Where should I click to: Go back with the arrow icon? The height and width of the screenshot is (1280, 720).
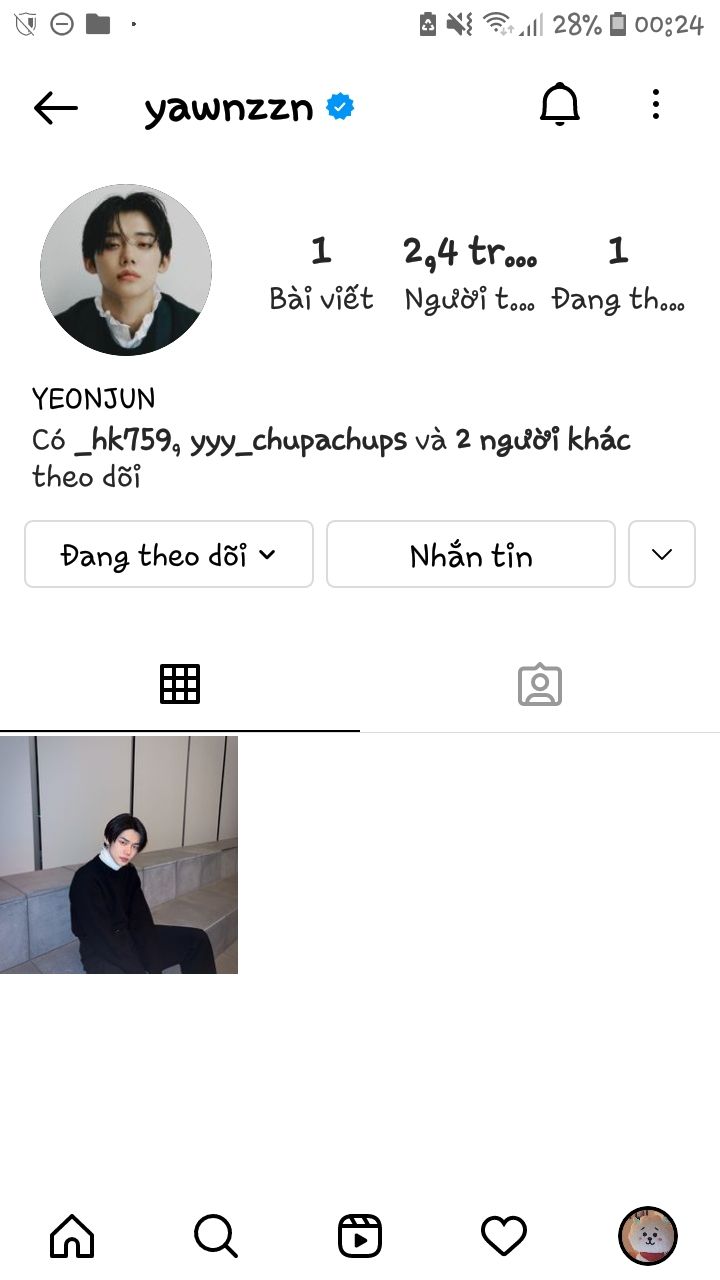click(x=55, y=107)
